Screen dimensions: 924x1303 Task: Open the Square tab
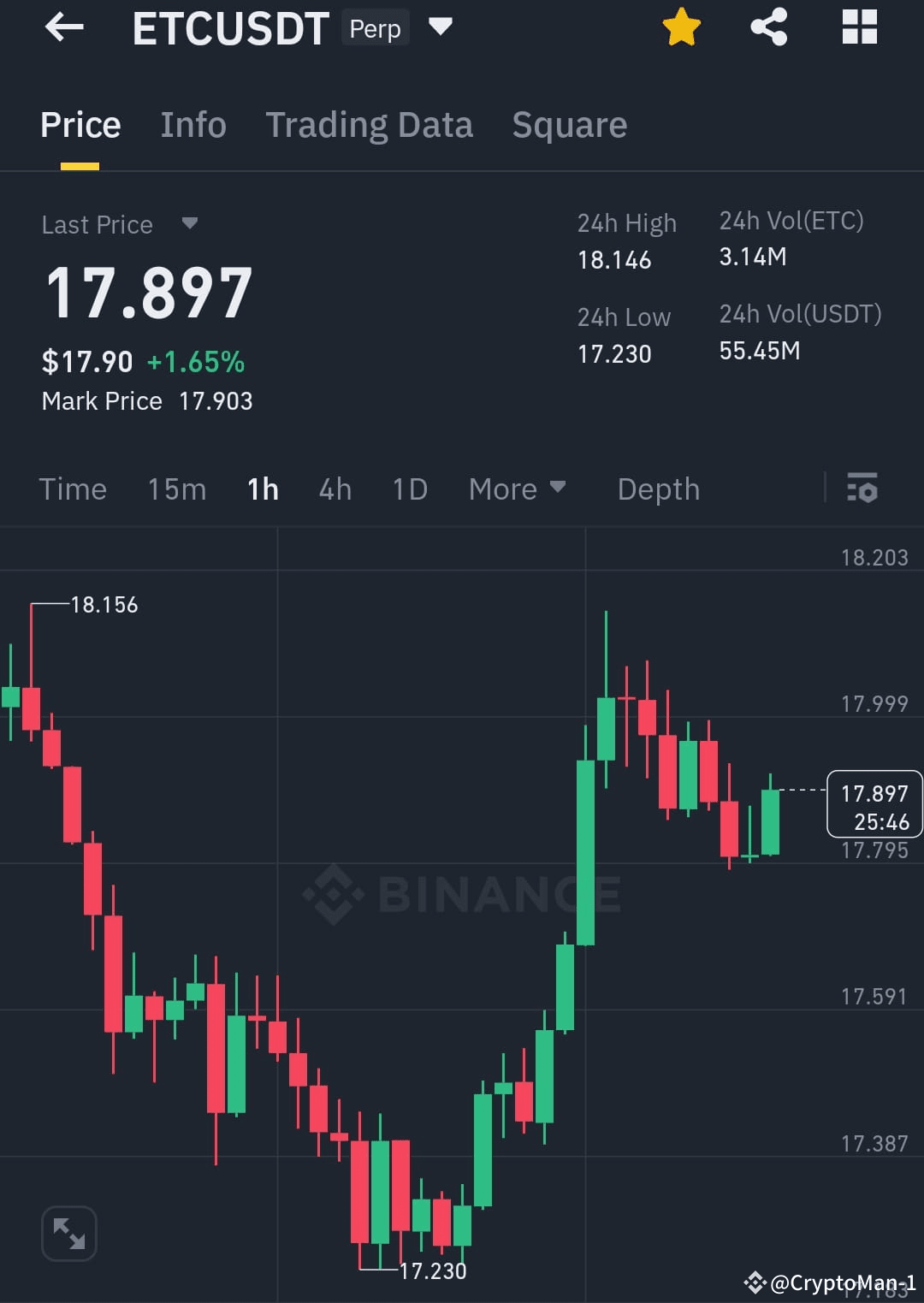[569, 124]
